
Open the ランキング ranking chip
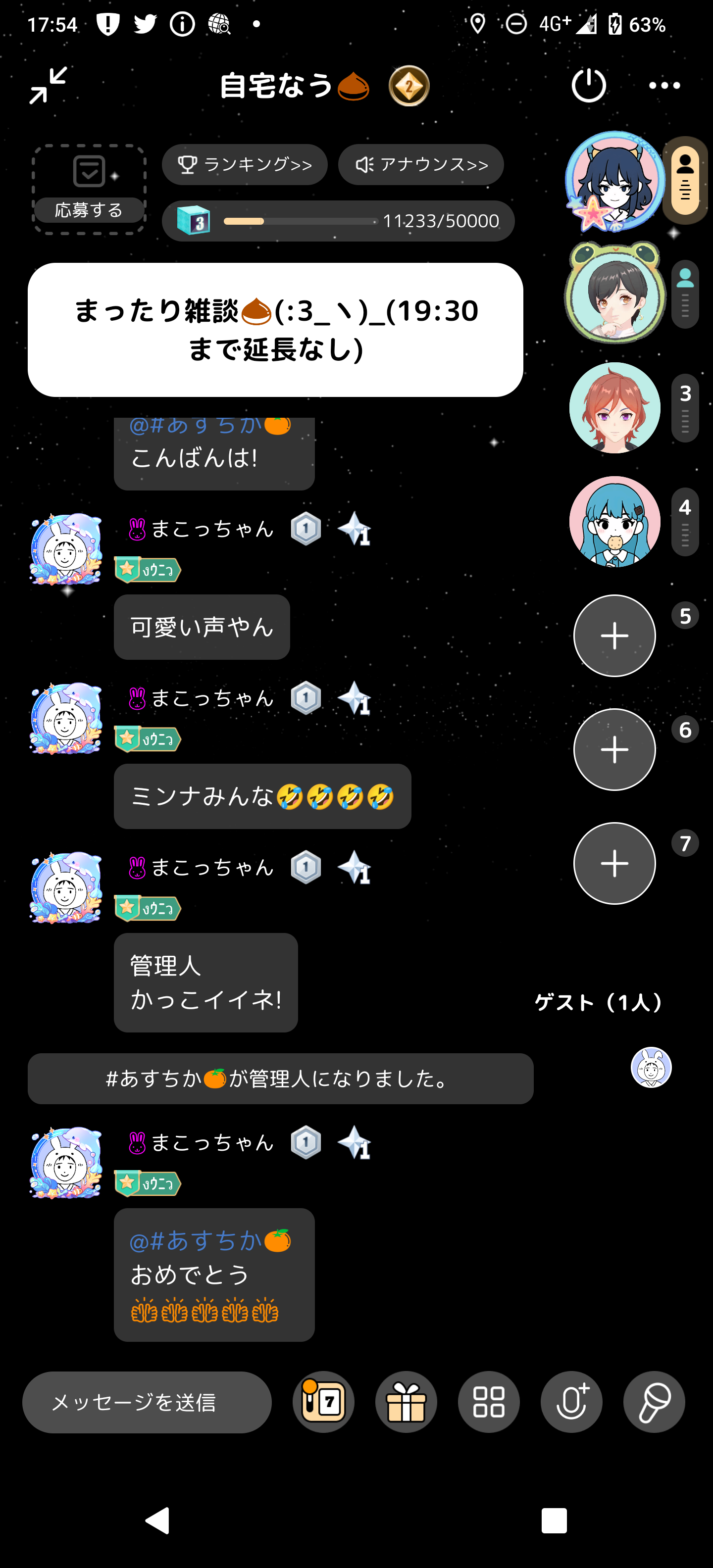[245, 164]
